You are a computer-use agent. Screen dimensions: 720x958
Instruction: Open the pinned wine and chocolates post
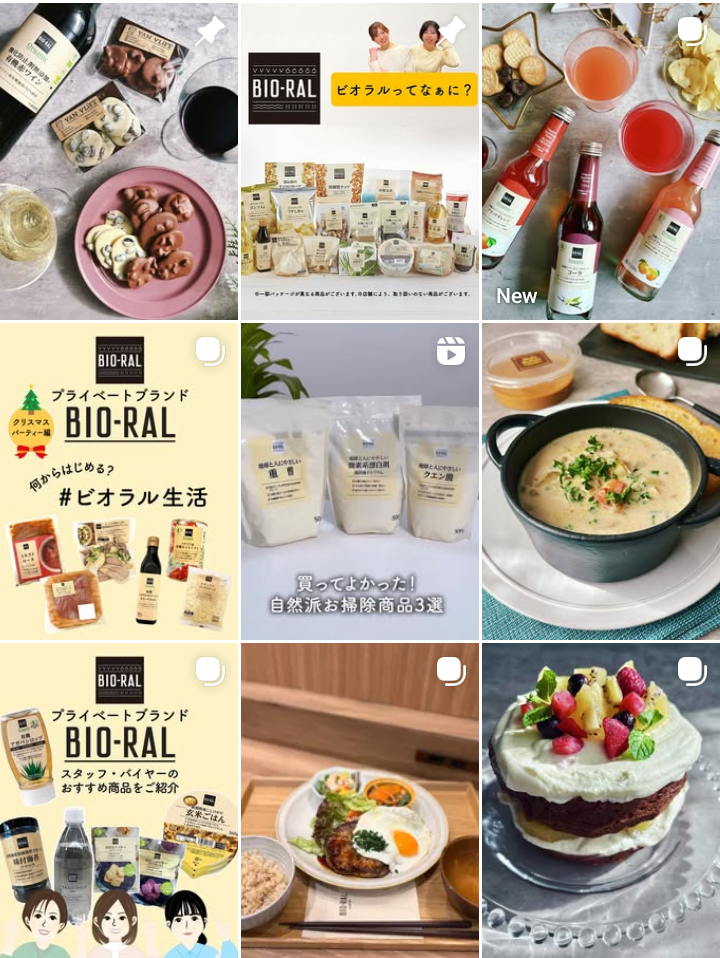point(119,160)
